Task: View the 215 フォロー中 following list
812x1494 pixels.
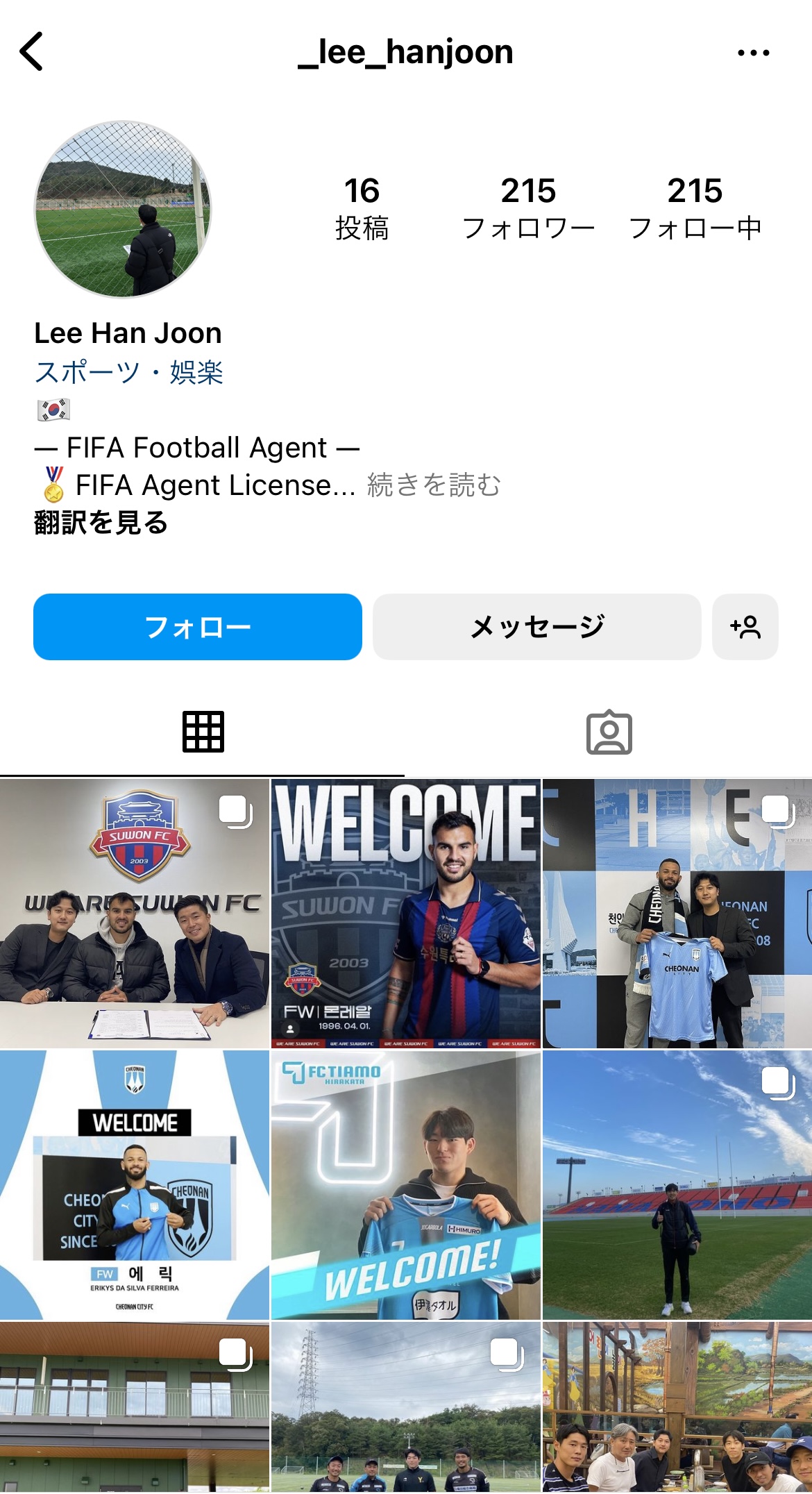Action: pyautogui.click(x=695, y=208)
